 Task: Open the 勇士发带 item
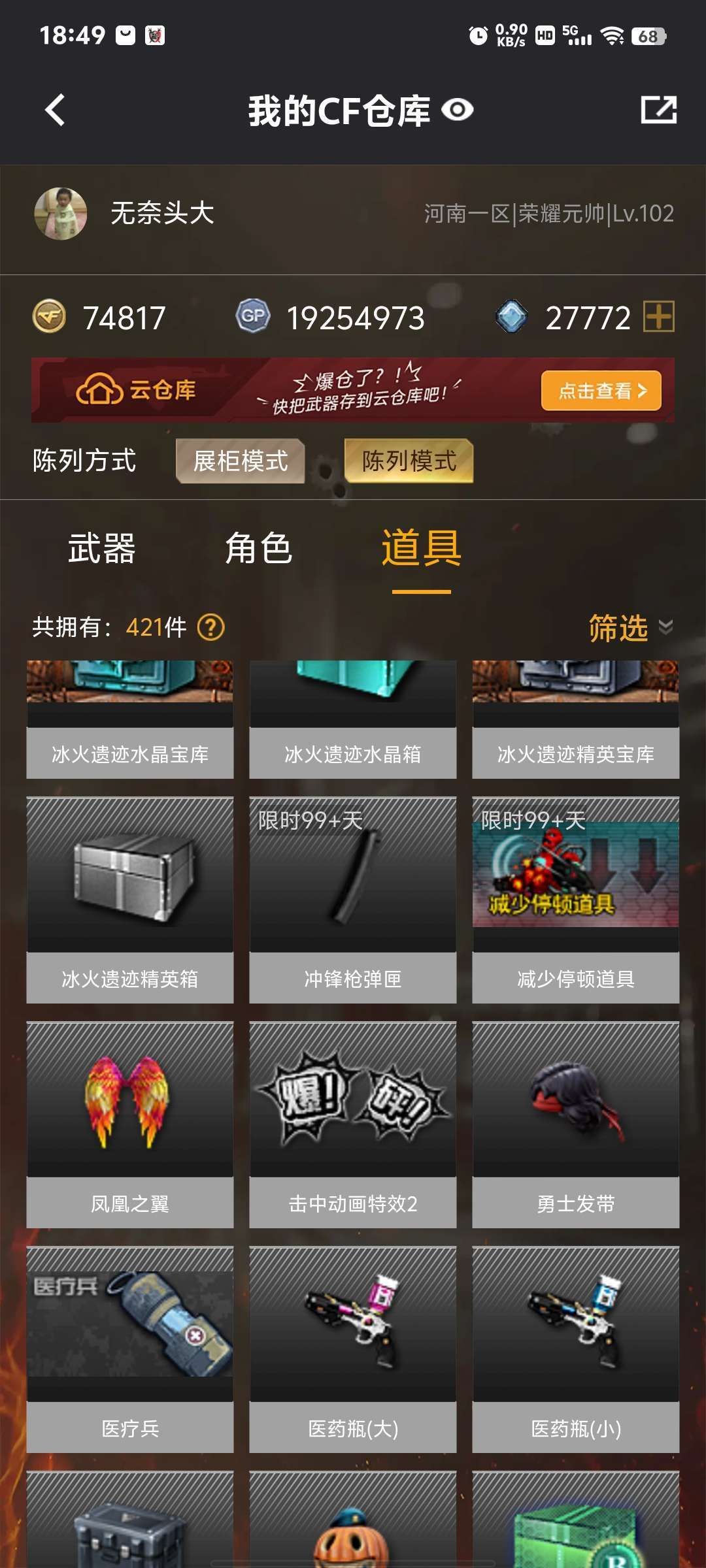pos(576,1125)
